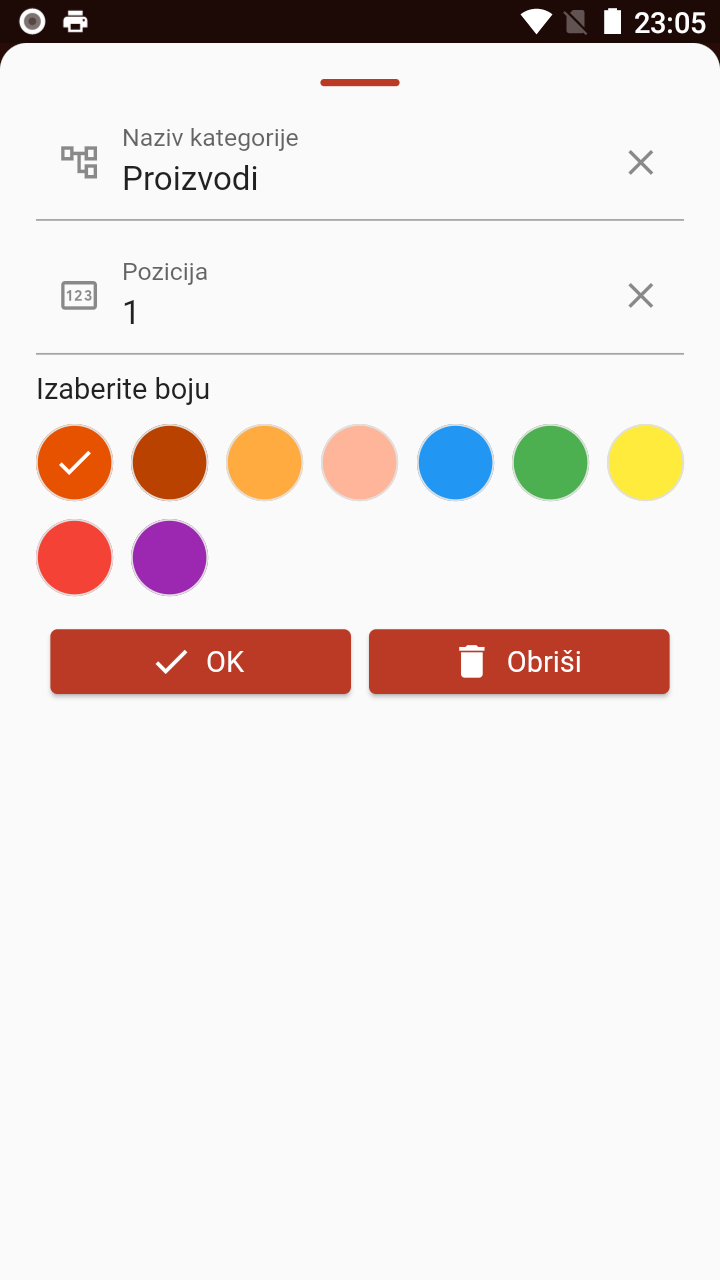This screenshot has width=720, height=1280.
Task: Clear the Pozicija field
Action: [x=640, y=295]
